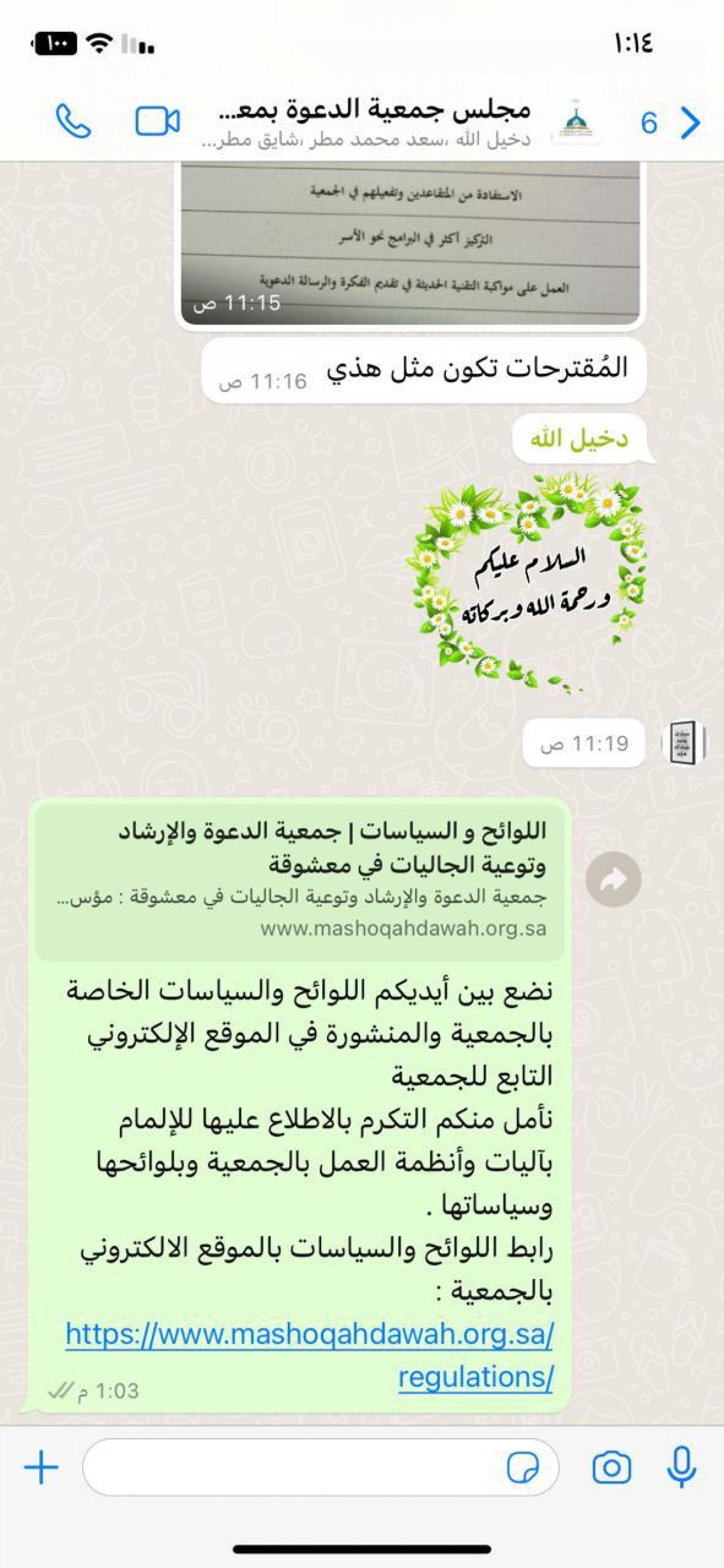Forward the mashoqahdawah link message

pyautogui.click(x=613, y=879)
